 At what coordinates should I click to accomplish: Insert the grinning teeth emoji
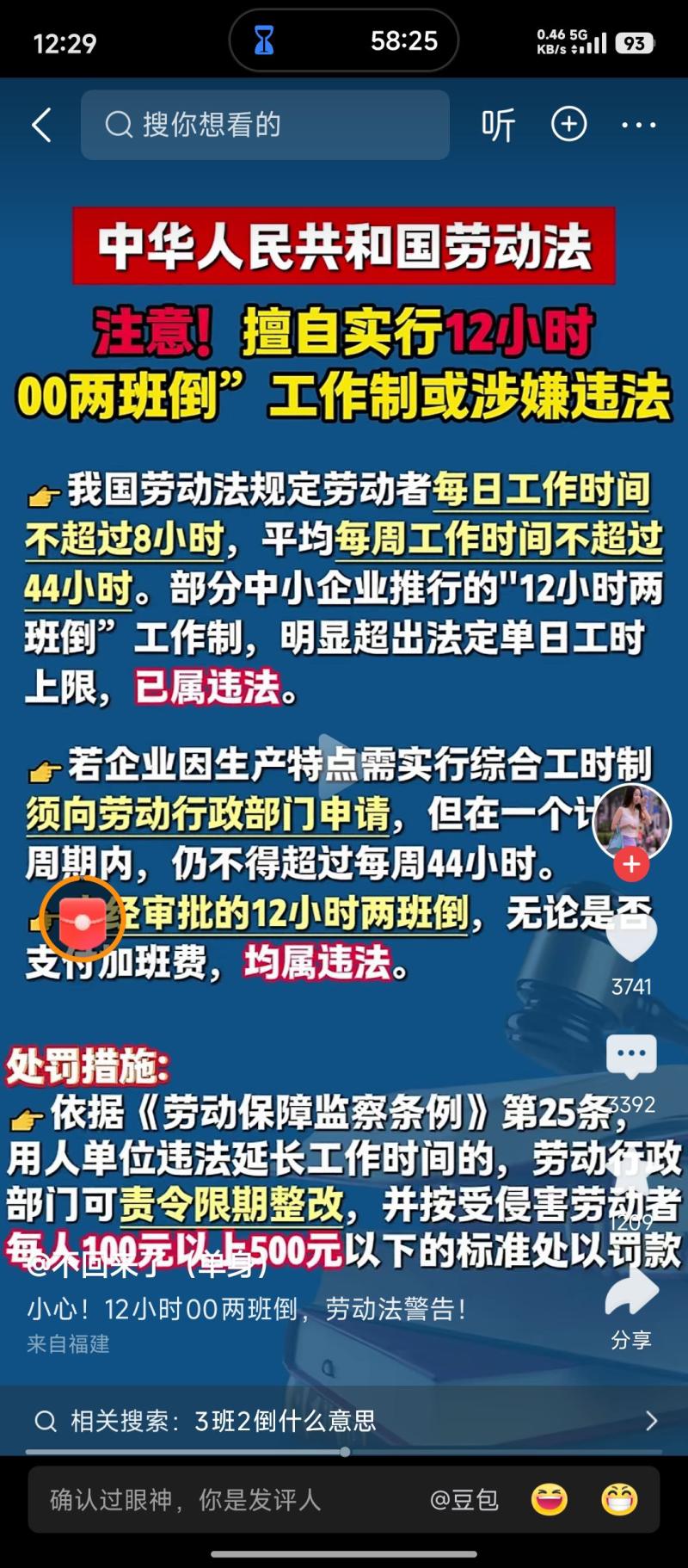(618, 1500)
